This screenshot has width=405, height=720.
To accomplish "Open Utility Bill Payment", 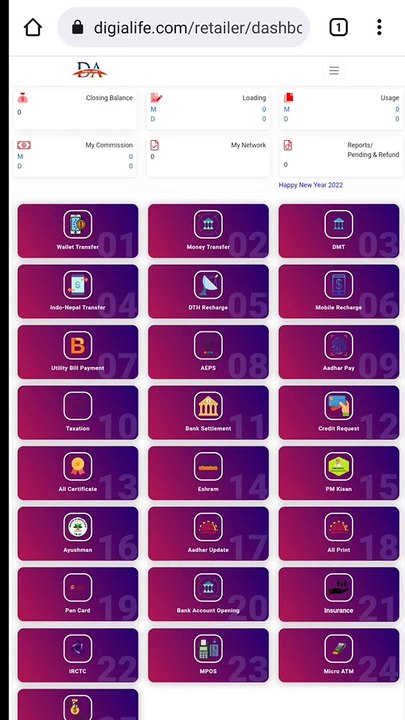I will 78,352.
